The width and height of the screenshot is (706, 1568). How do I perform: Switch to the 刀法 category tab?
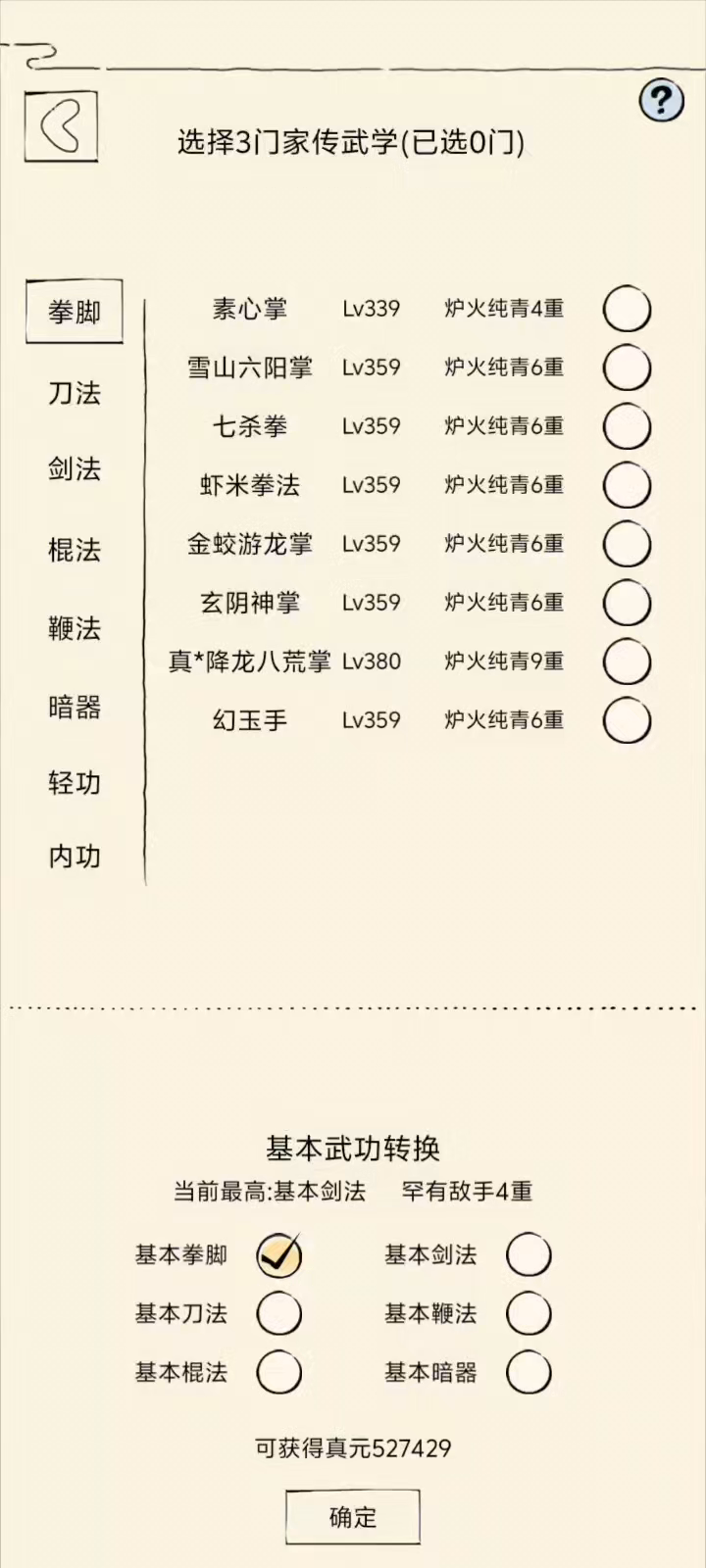(75, 393)
